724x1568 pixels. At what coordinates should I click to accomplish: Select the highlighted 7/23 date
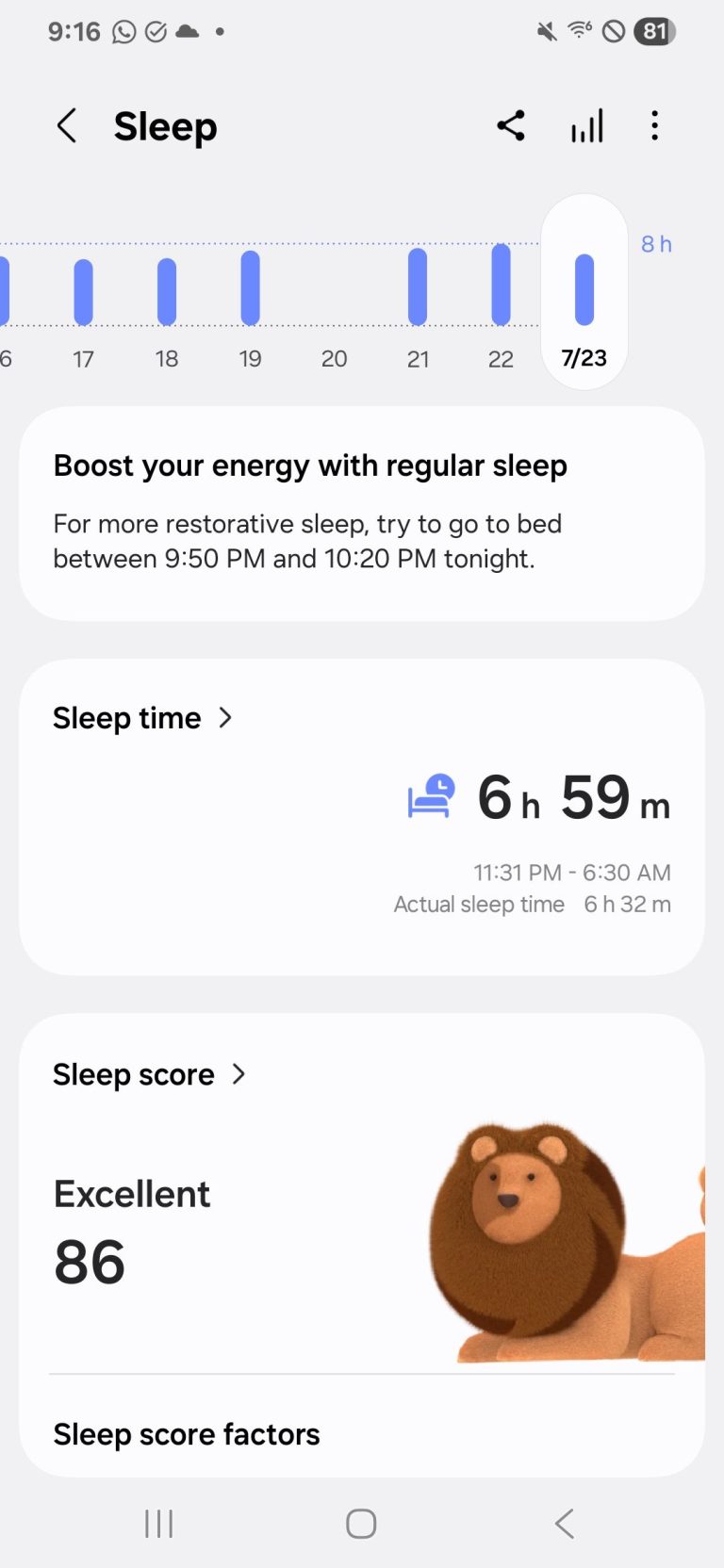[584, 292]
